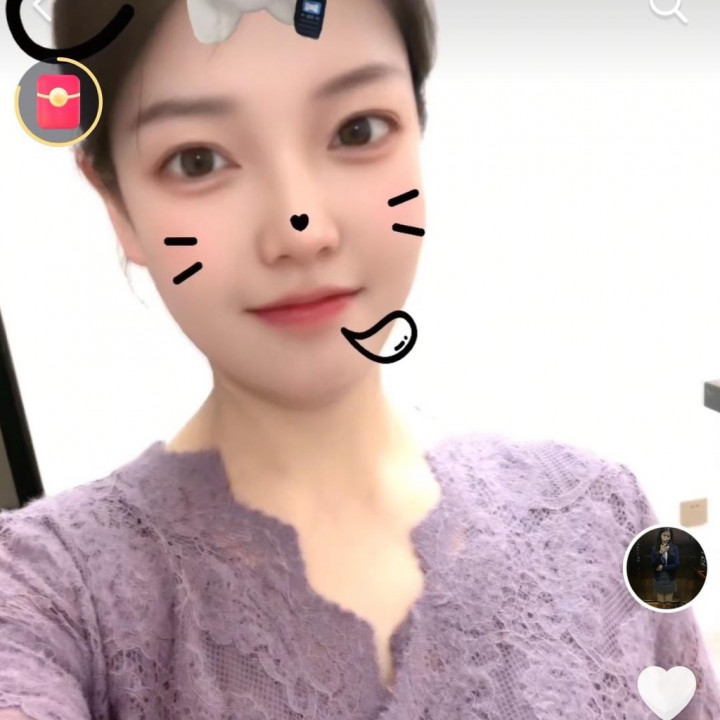
Task: Open the creator's round profile avatar
Action: click(x=665, y=568)
